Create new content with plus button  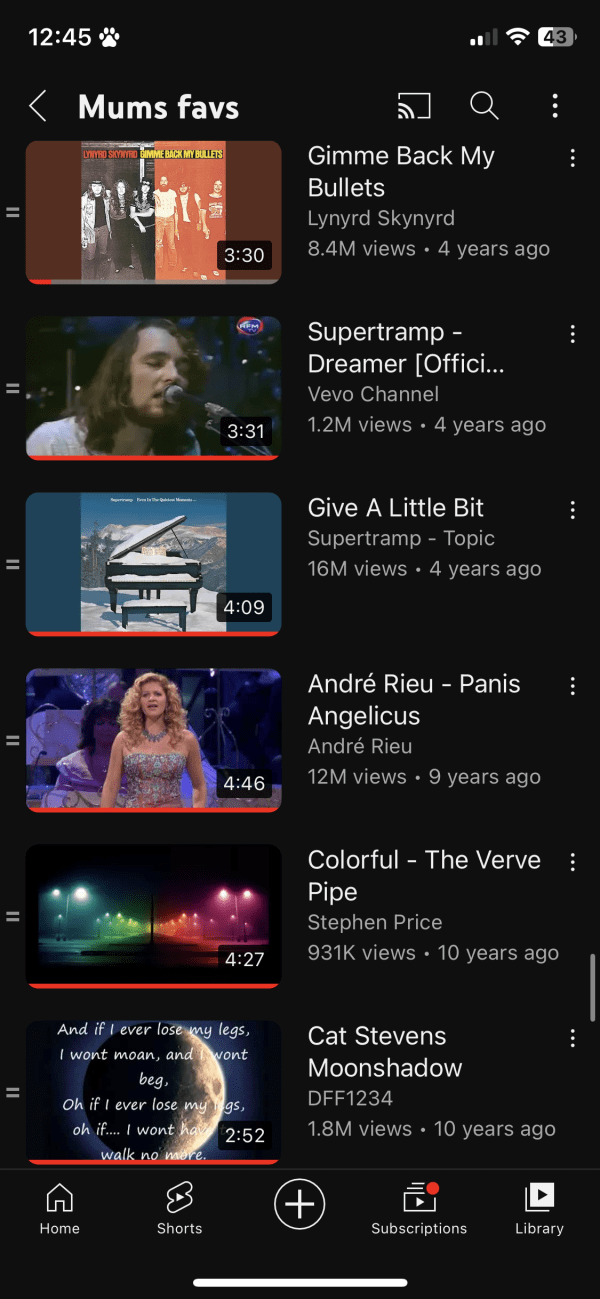pyautogui.click(x=300, y=1204)
